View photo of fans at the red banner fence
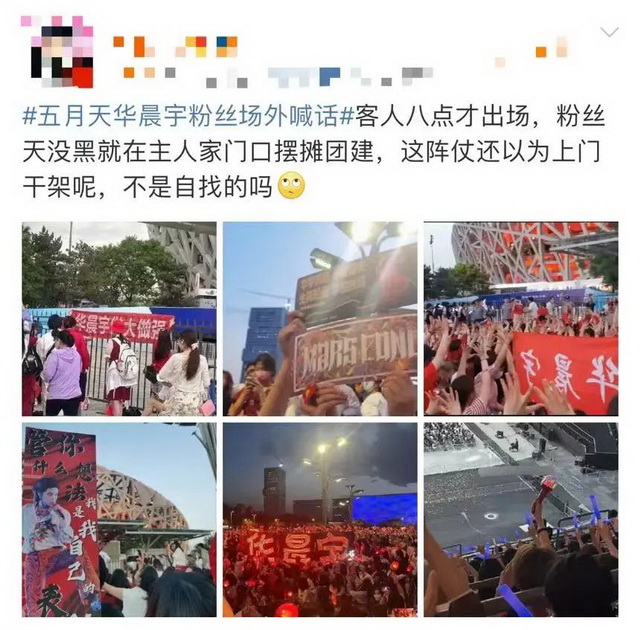640x630 pixels. point(119,319)
